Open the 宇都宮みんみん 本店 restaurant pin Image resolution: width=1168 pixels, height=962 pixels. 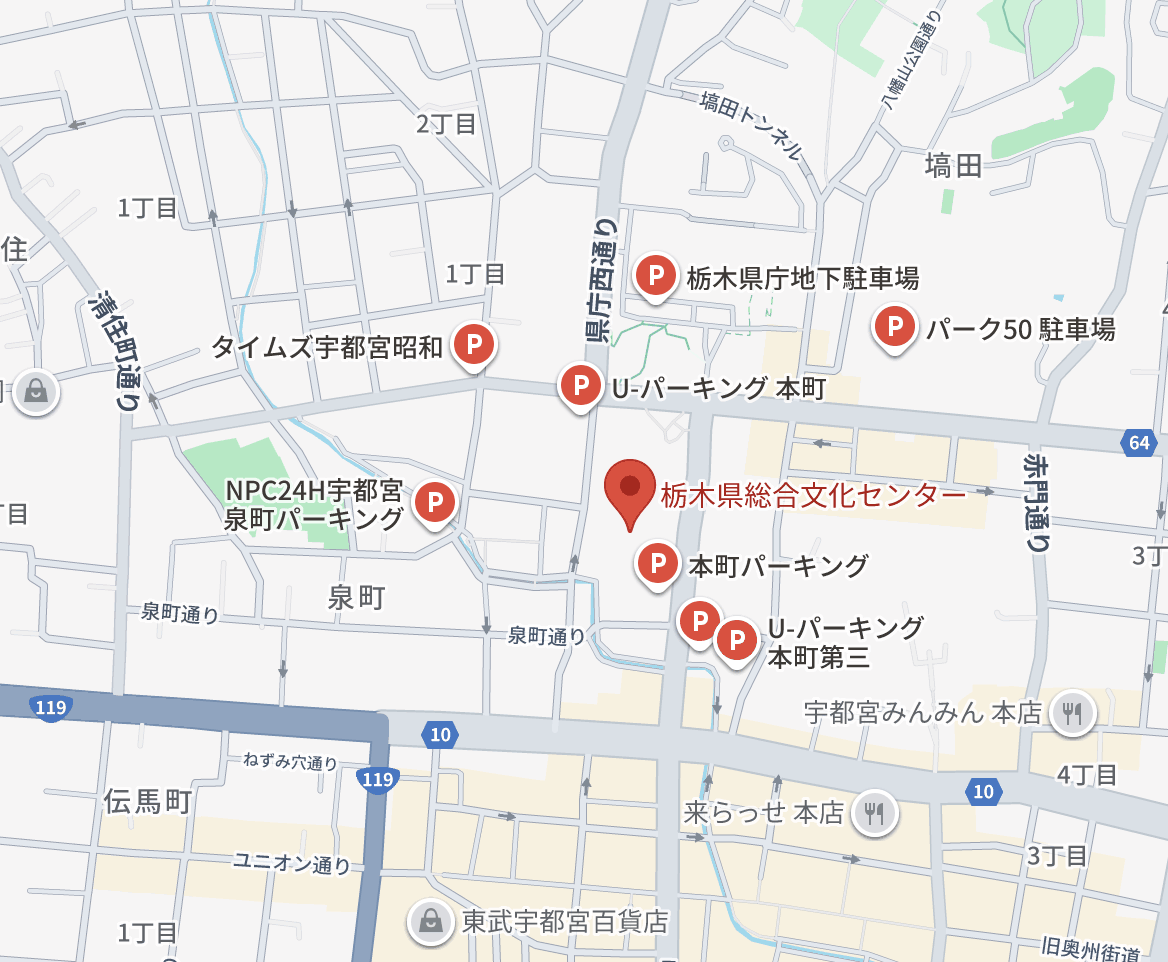tap(1073, 713)
